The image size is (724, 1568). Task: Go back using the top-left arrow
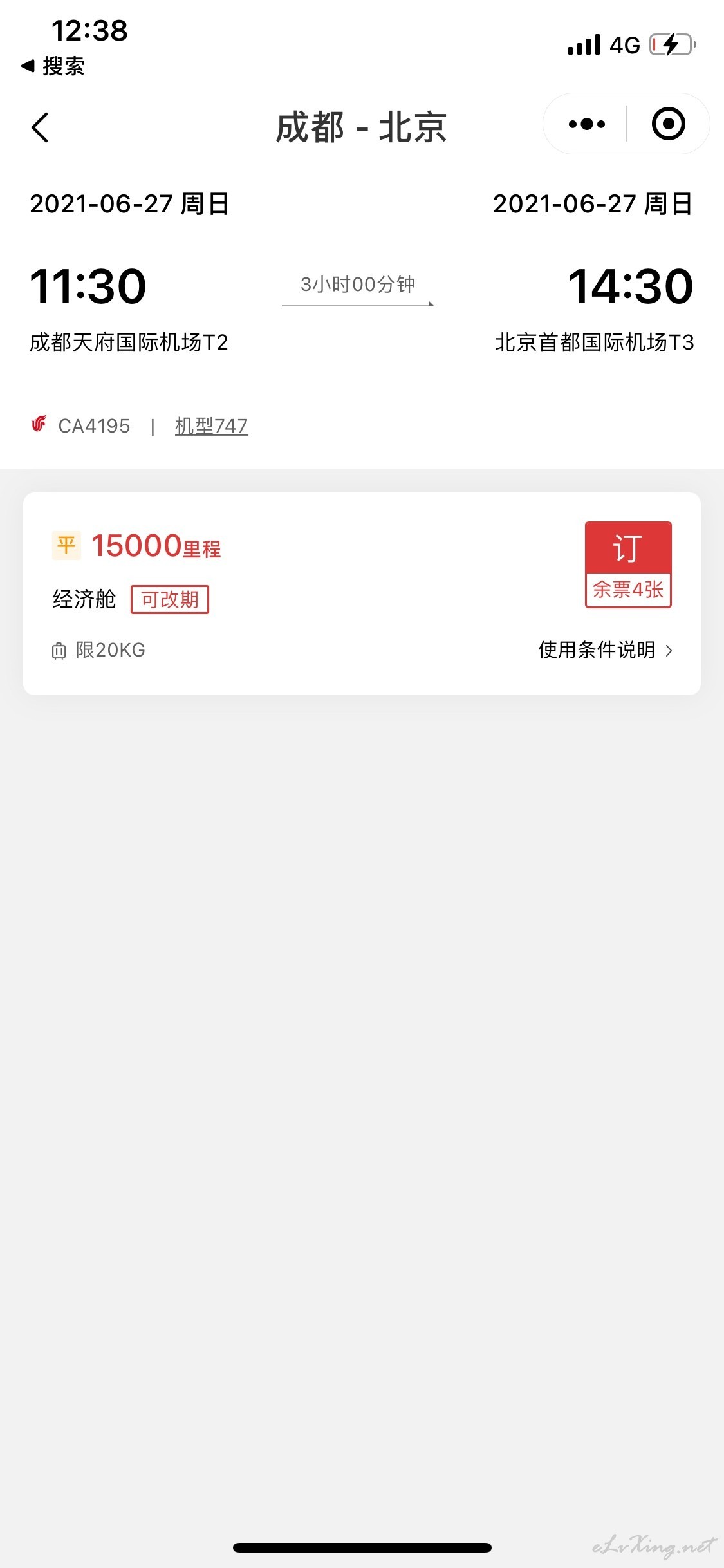(x=40, y=127)
